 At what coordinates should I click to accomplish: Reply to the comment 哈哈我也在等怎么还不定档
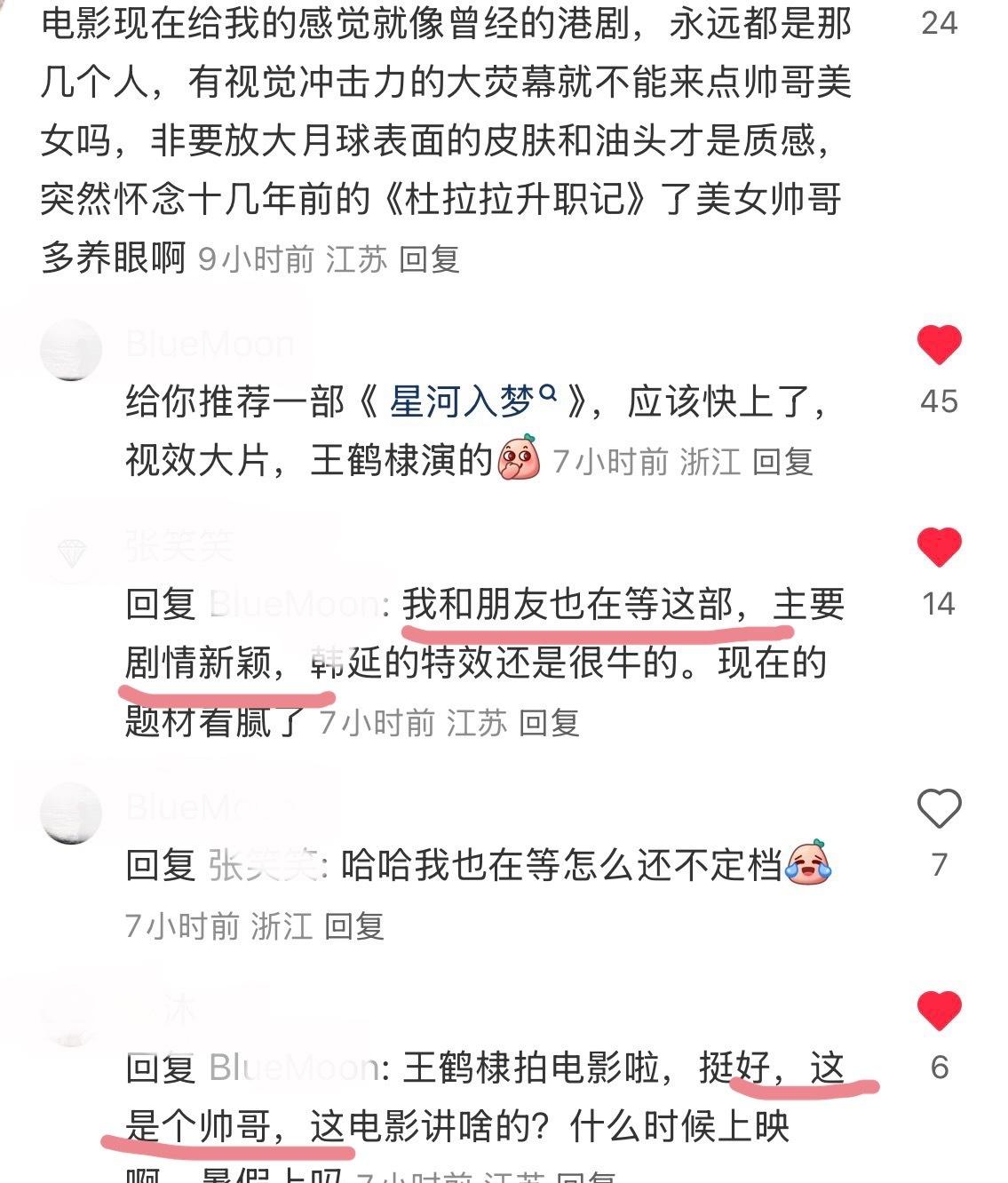pyautogui.click(x=353, y=926)
